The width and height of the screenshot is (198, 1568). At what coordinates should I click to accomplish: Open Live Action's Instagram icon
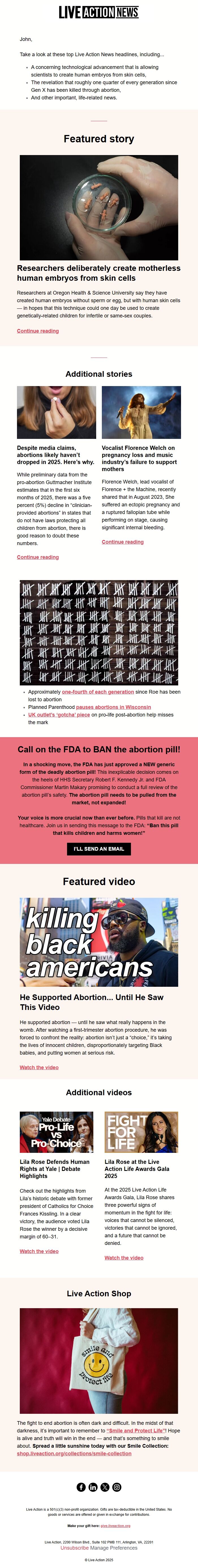click(116, 1486)
